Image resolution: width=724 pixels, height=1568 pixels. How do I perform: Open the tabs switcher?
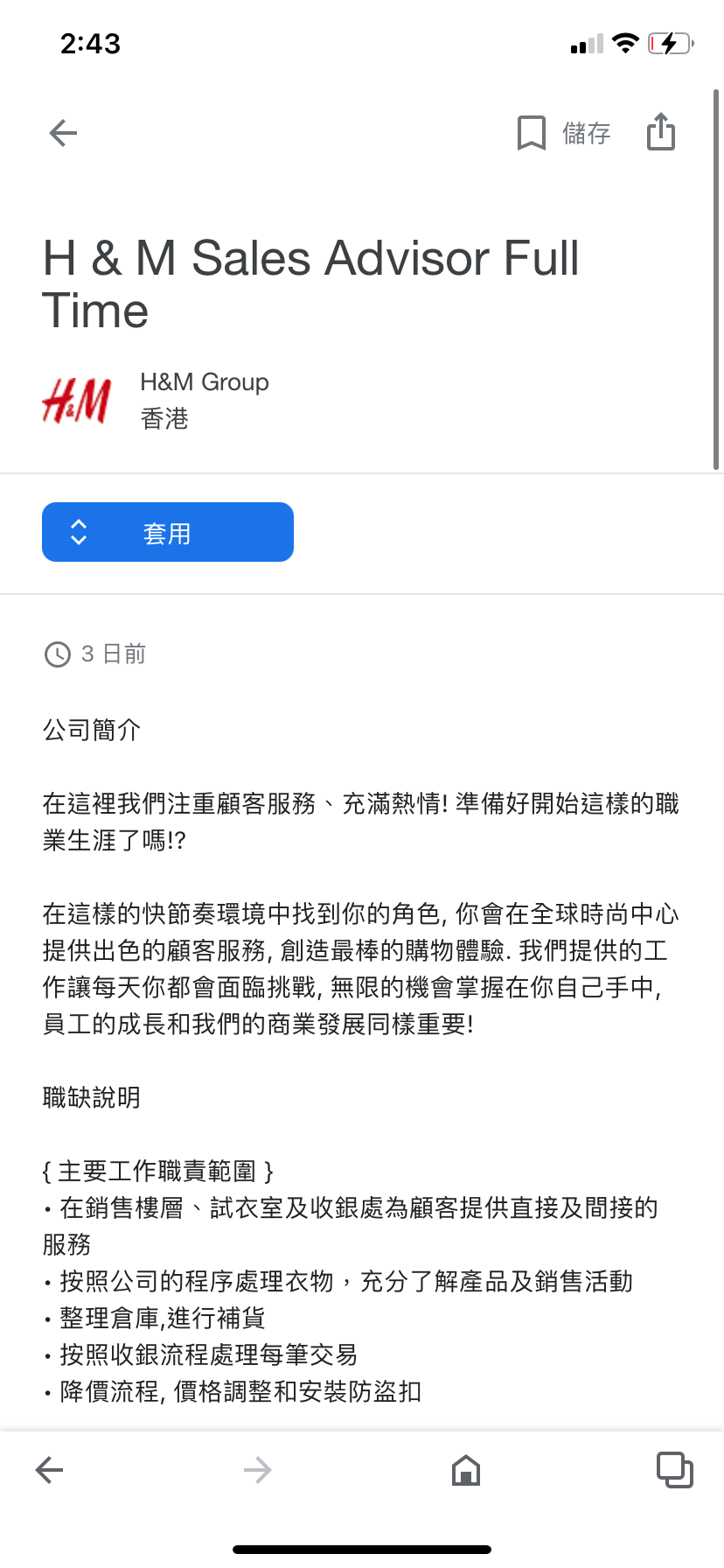click(674, 1470)
